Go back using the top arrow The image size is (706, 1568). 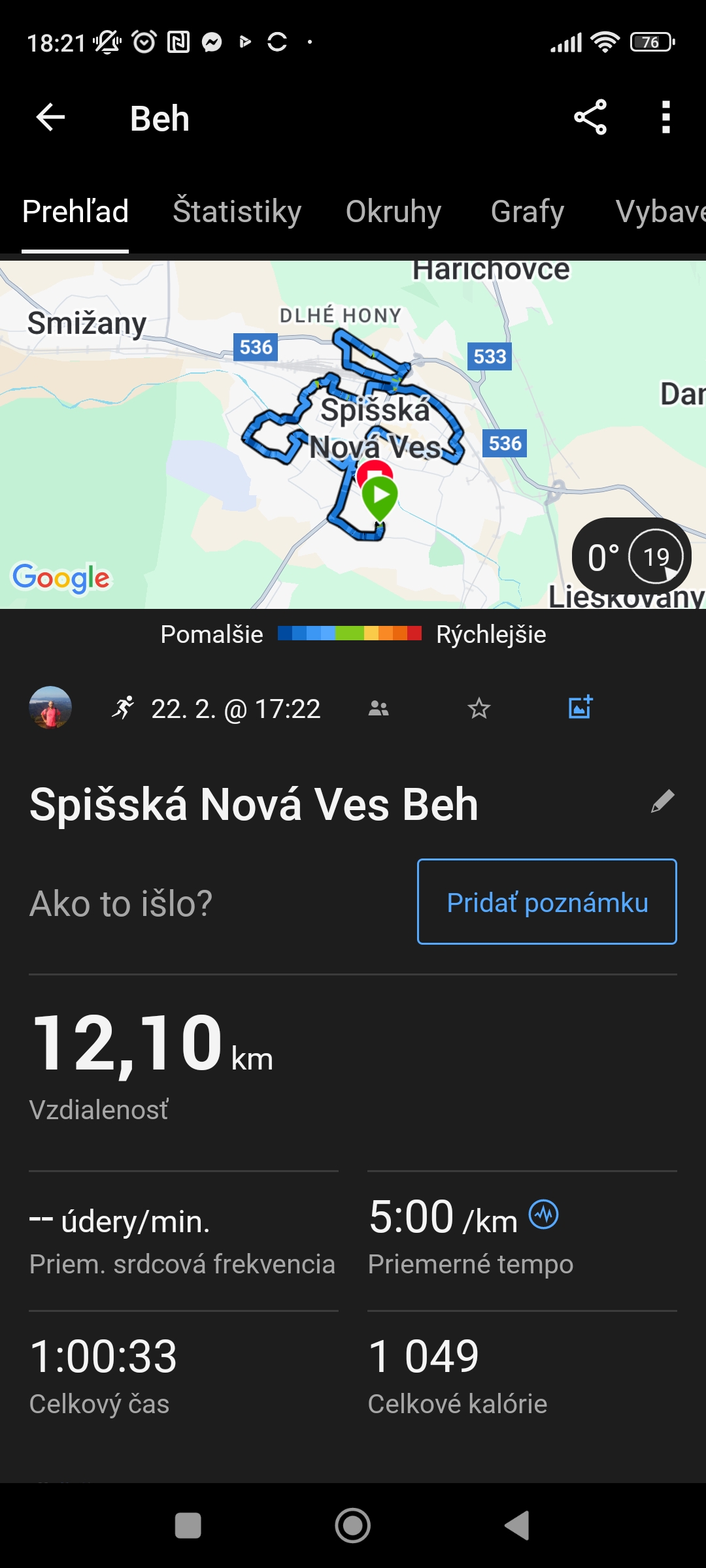point(50,118)
